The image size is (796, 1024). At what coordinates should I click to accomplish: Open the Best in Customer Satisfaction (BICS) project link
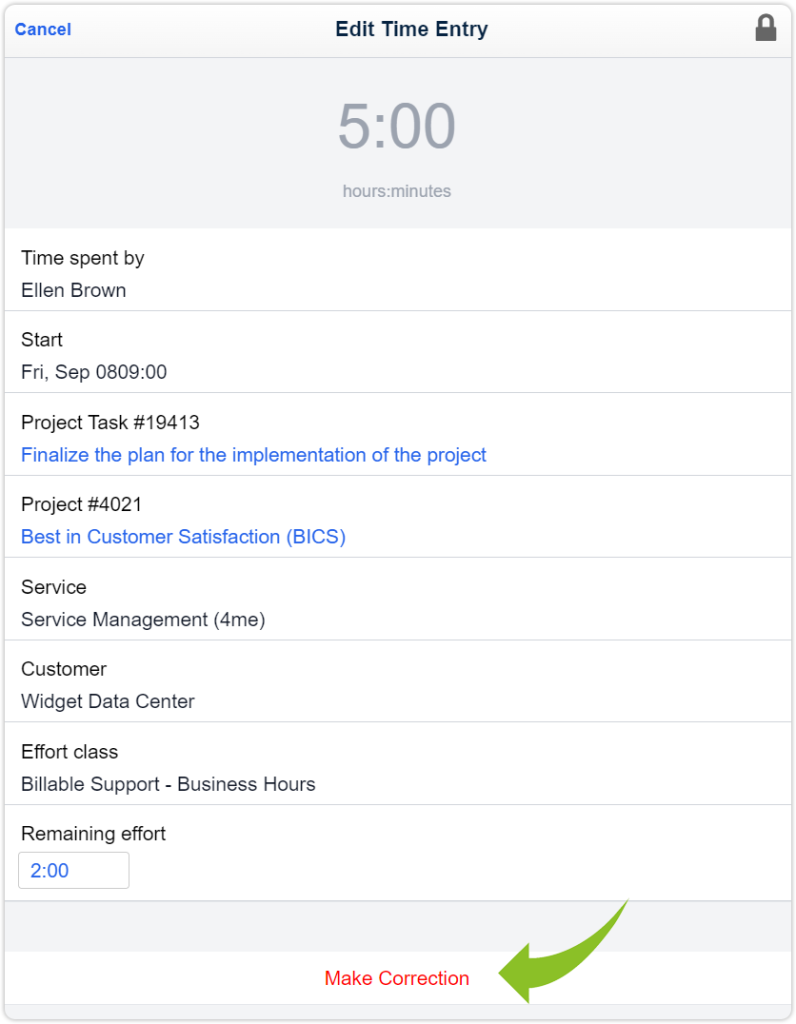coord(183,537)
